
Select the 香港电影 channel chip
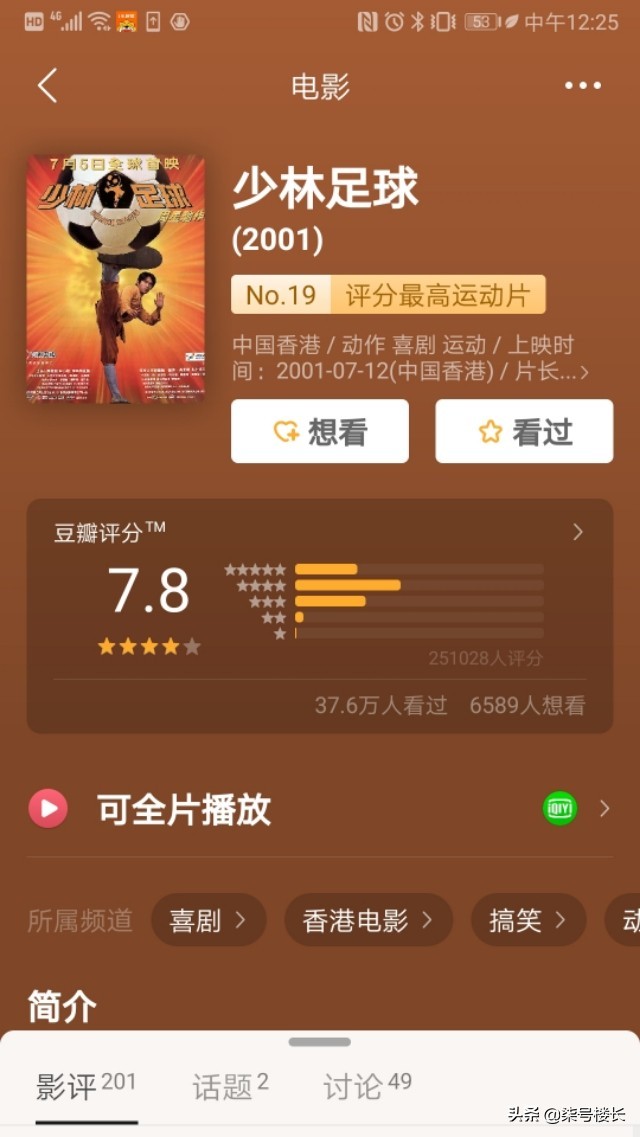click(368, 920)
